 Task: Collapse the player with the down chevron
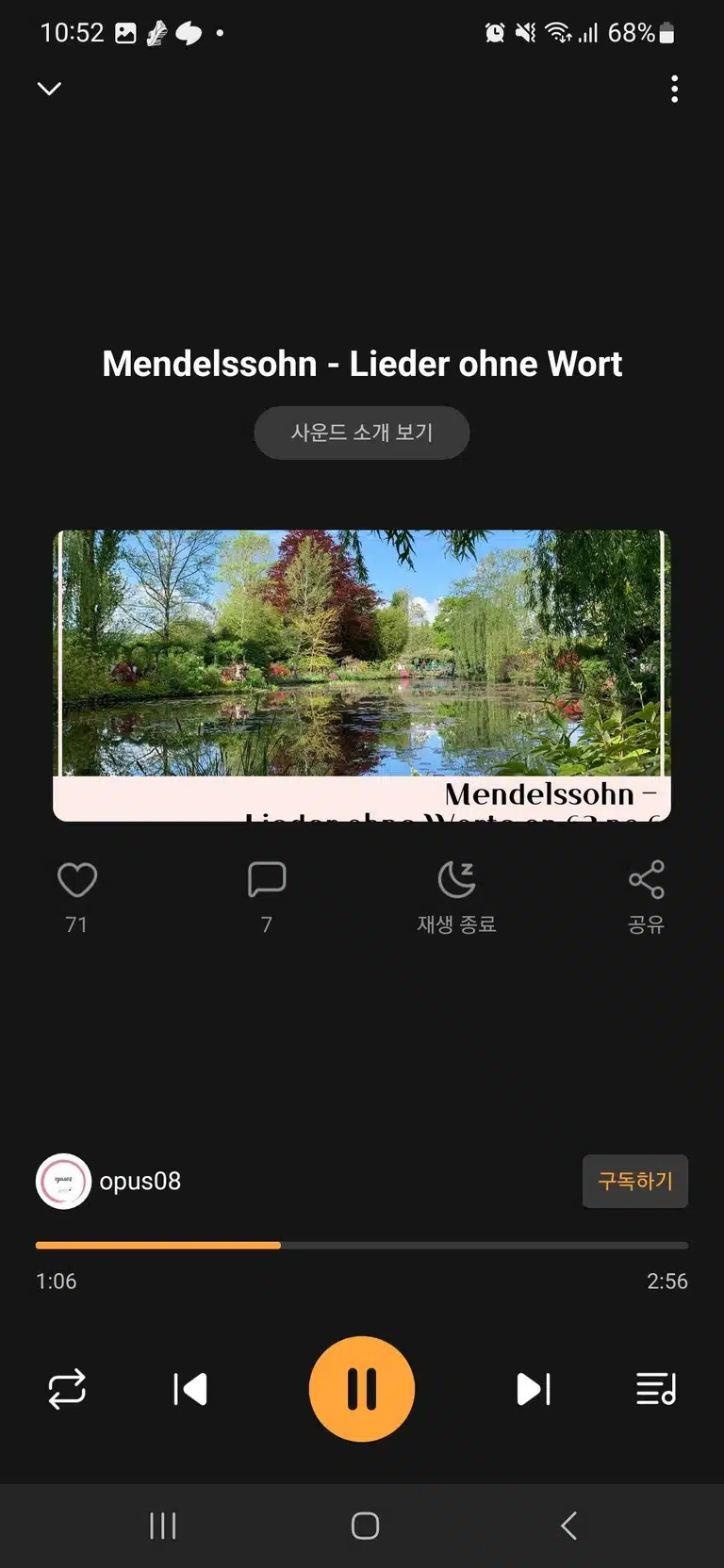pyautogui.click(x=49, y=89)
